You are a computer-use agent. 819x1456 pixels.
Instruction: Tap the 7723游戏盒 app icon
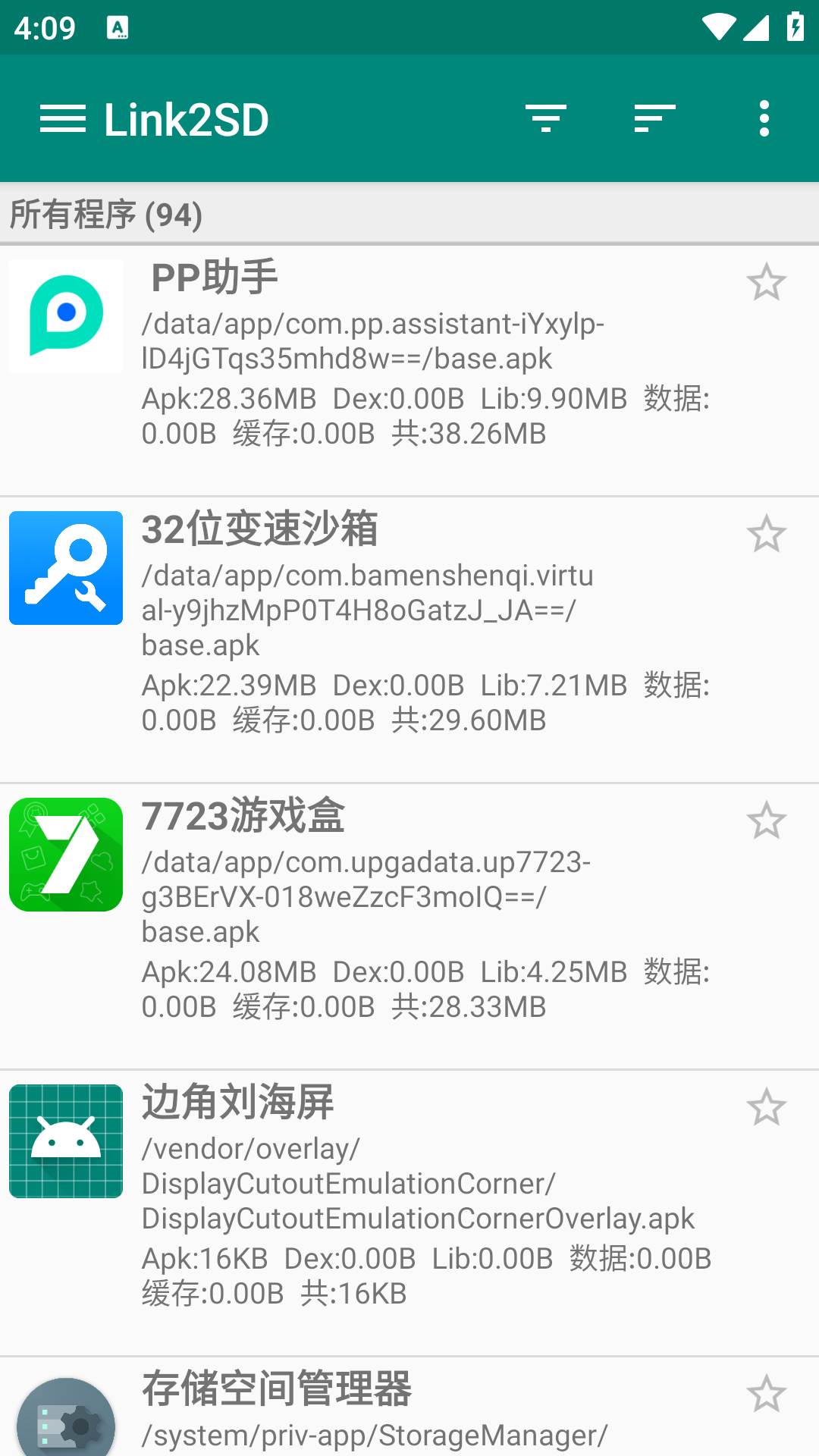(65, 854)
